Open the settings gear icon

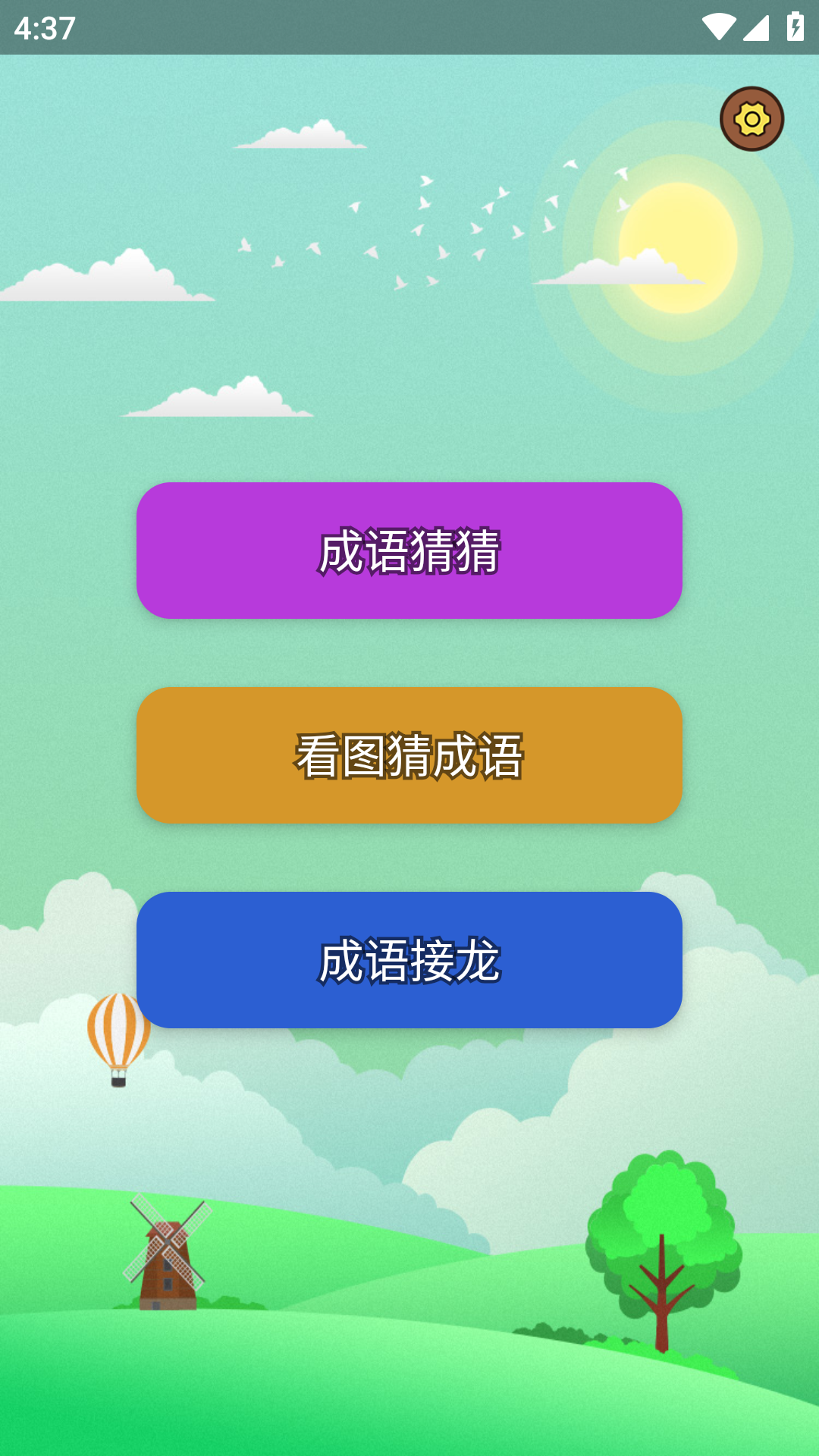click(751, 118)
